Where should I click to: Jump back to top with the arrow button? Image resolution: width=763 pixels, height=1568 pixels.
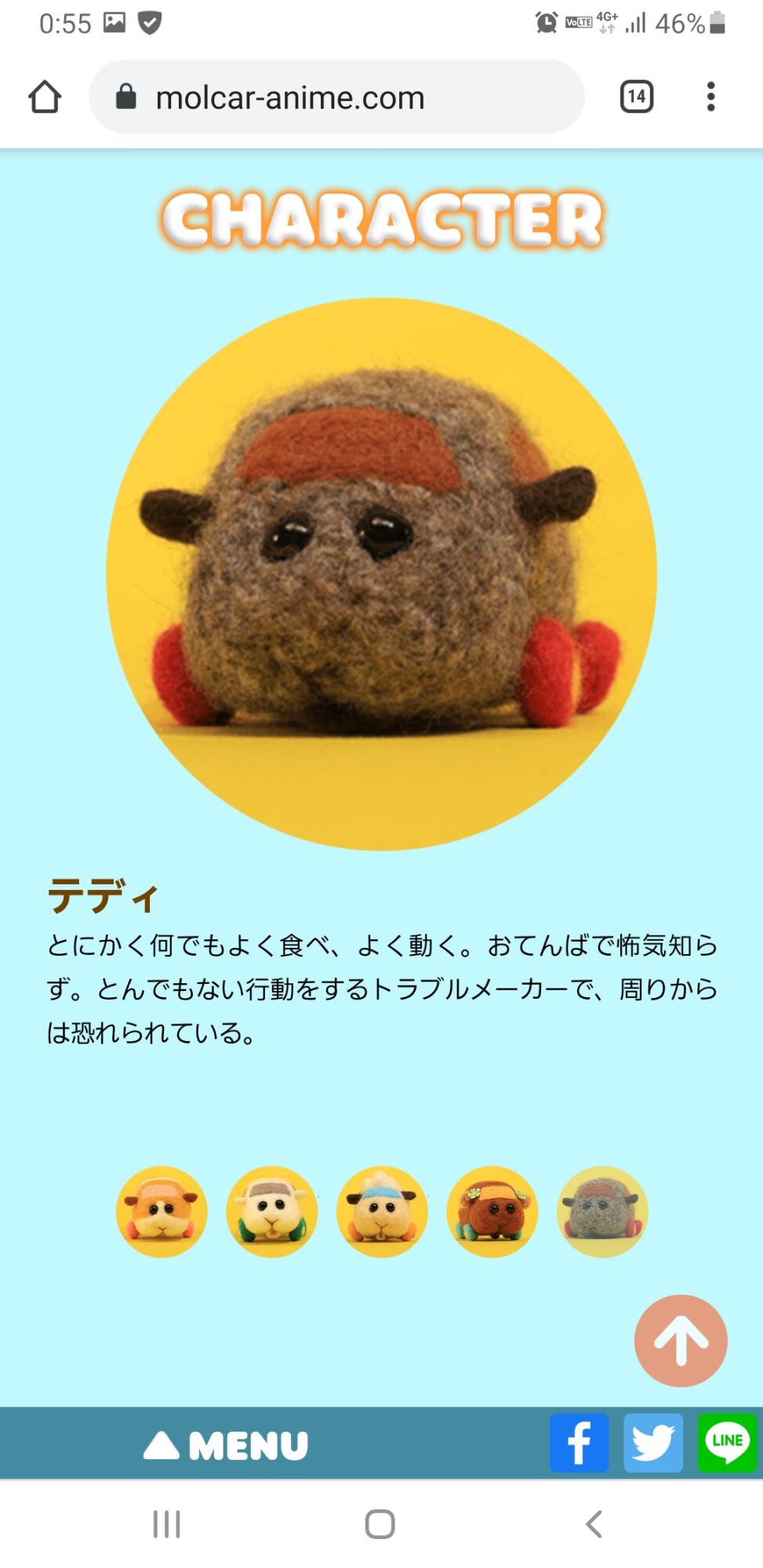pos(681,1341)
